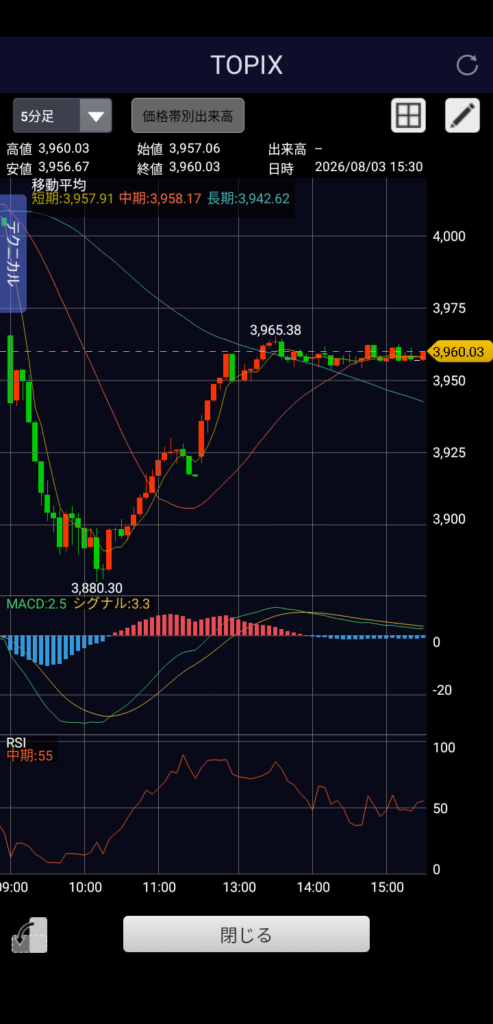The image size is (493, 1024).
Task: Open the pencil drawing tool
Action: coord(462,116)
